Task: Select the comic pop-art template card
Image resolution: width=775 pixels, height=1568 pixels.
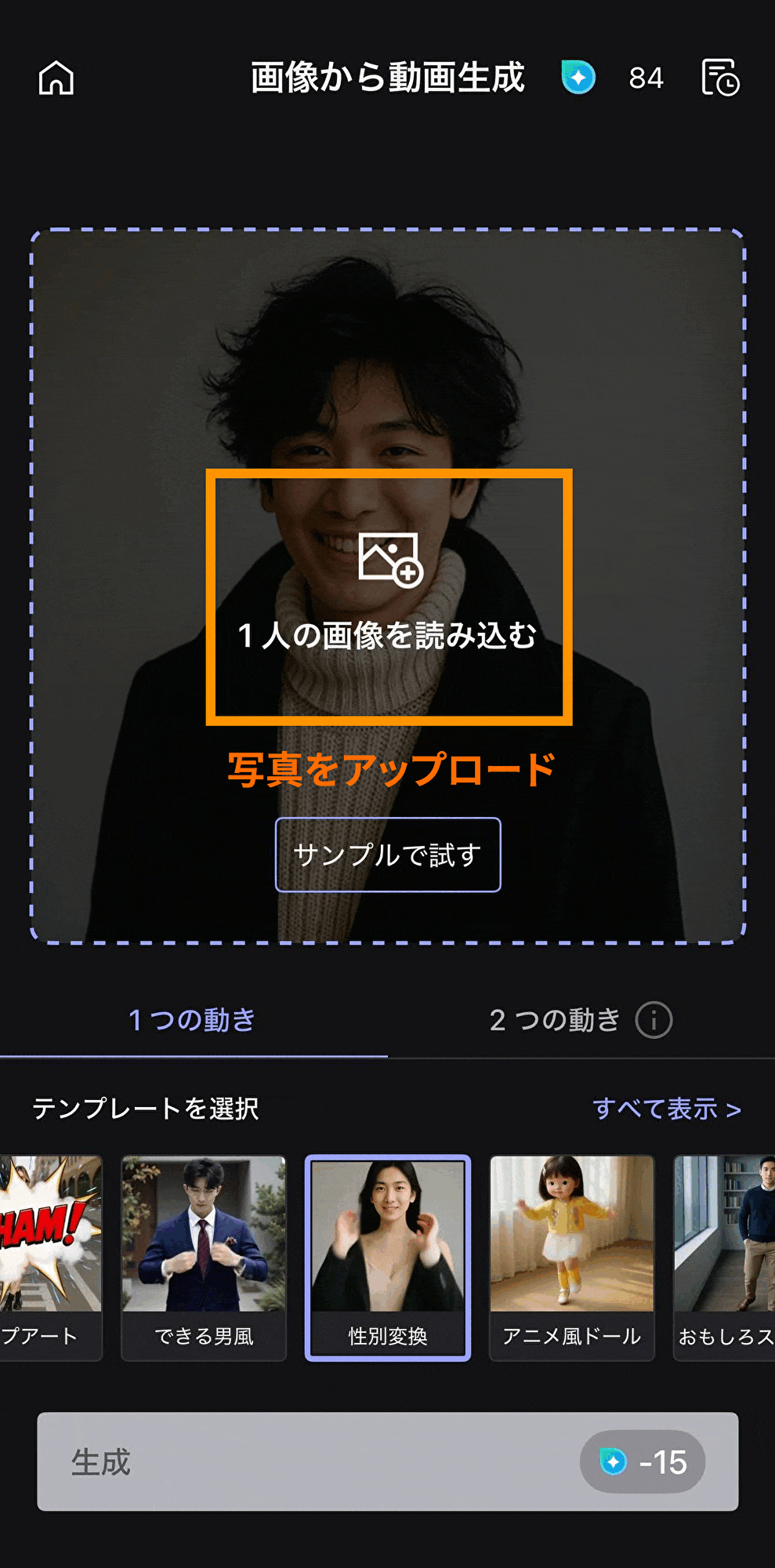Action: tap(49, 1257)
